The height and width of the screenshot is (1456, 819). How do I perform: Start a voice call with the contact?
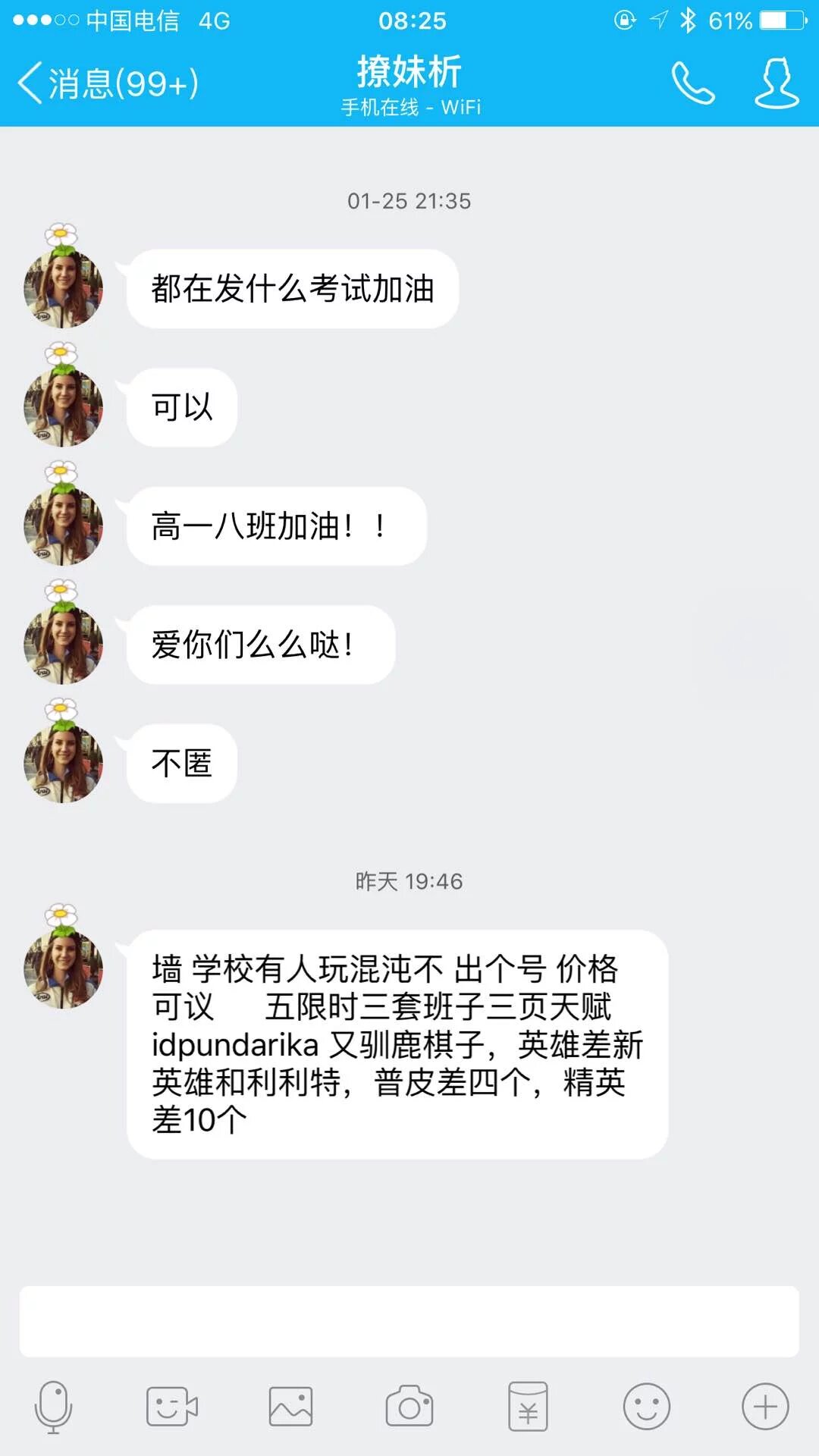click(692, 83)
